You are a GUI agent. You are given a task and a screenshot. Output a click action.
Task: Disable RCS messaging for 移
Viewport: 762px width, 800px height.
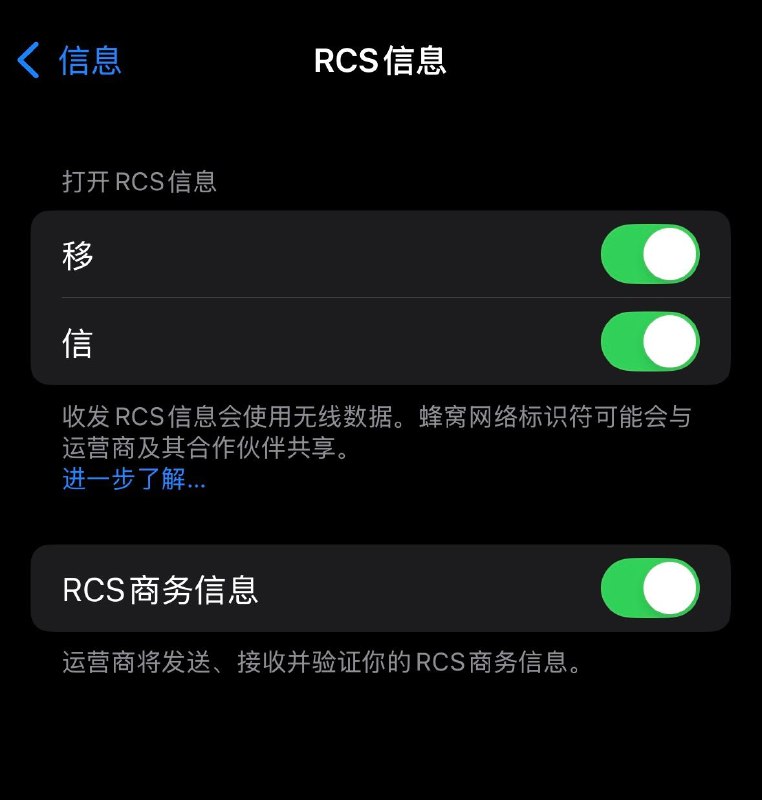click(648, 254)
